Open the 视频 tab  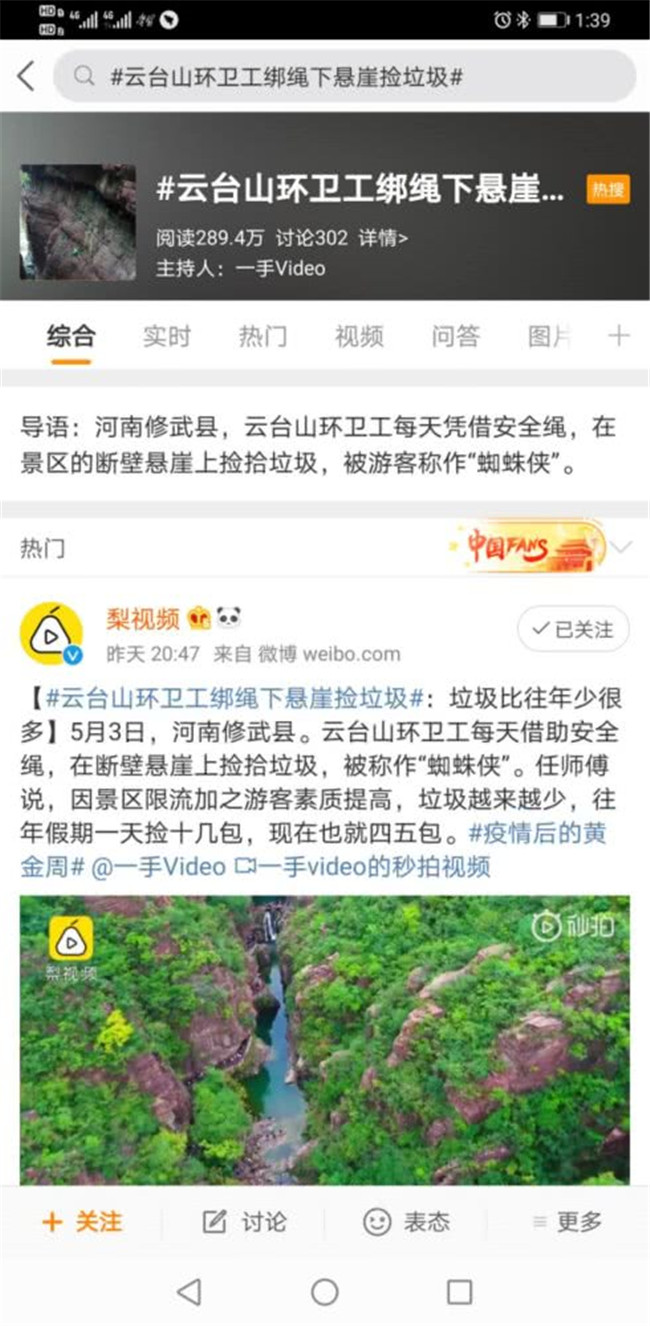(358, 336)
